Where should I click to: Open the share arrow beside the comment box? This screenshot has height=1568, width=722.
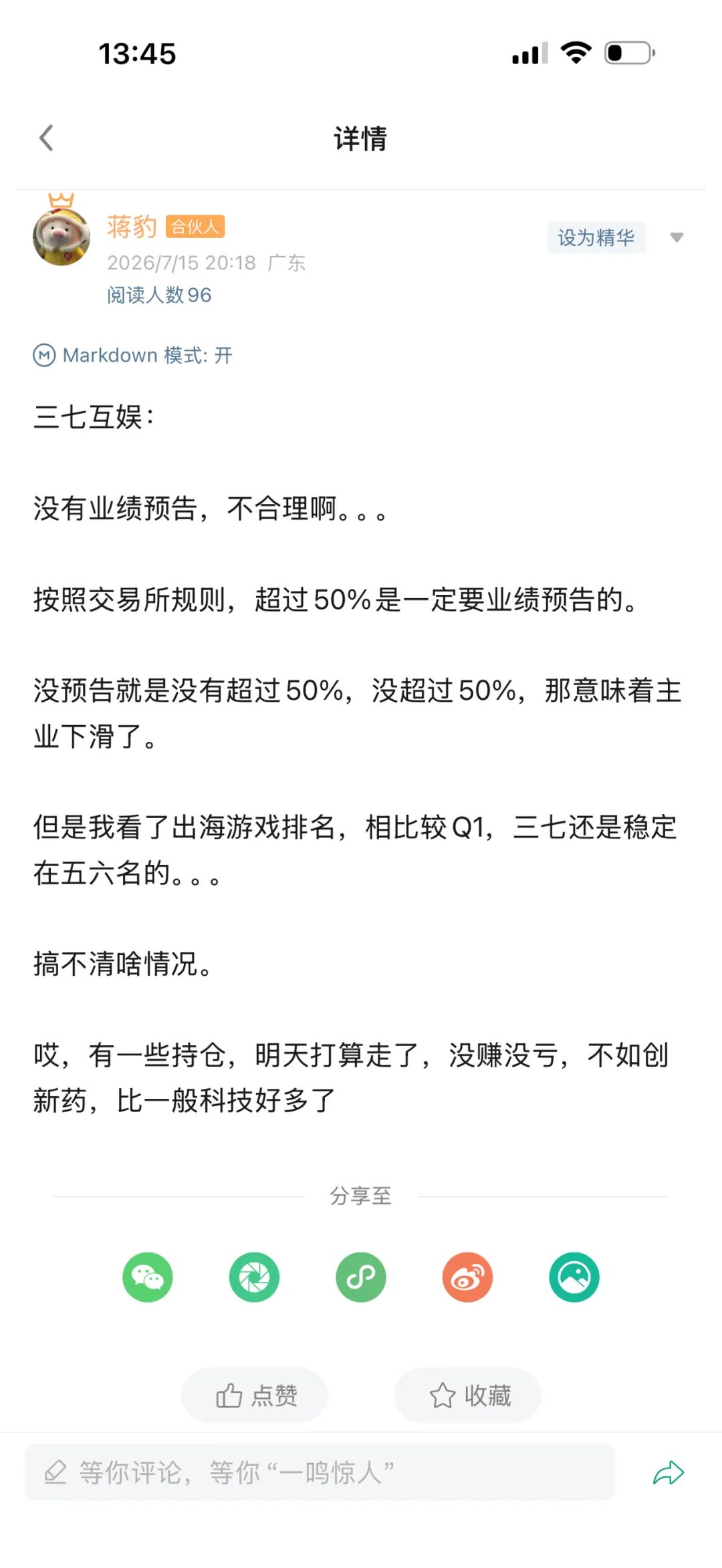click(669, 1472)
